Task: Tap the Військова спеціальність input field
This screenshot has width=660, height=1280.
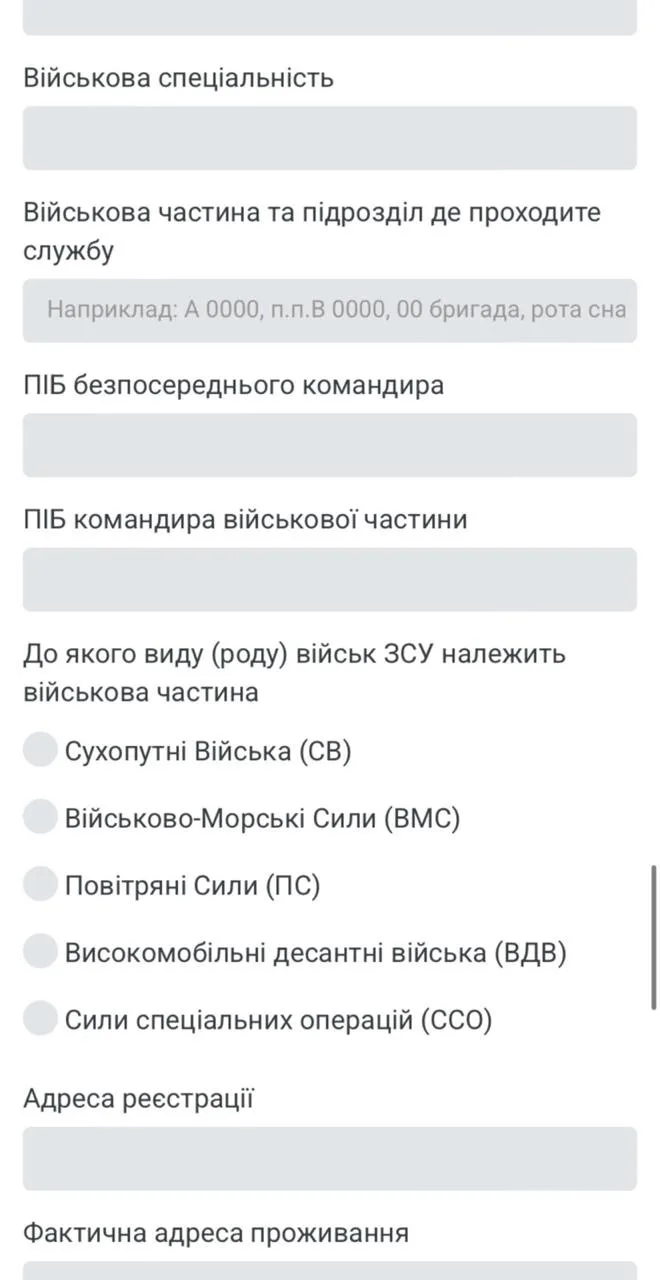Action: click(330, 138)
